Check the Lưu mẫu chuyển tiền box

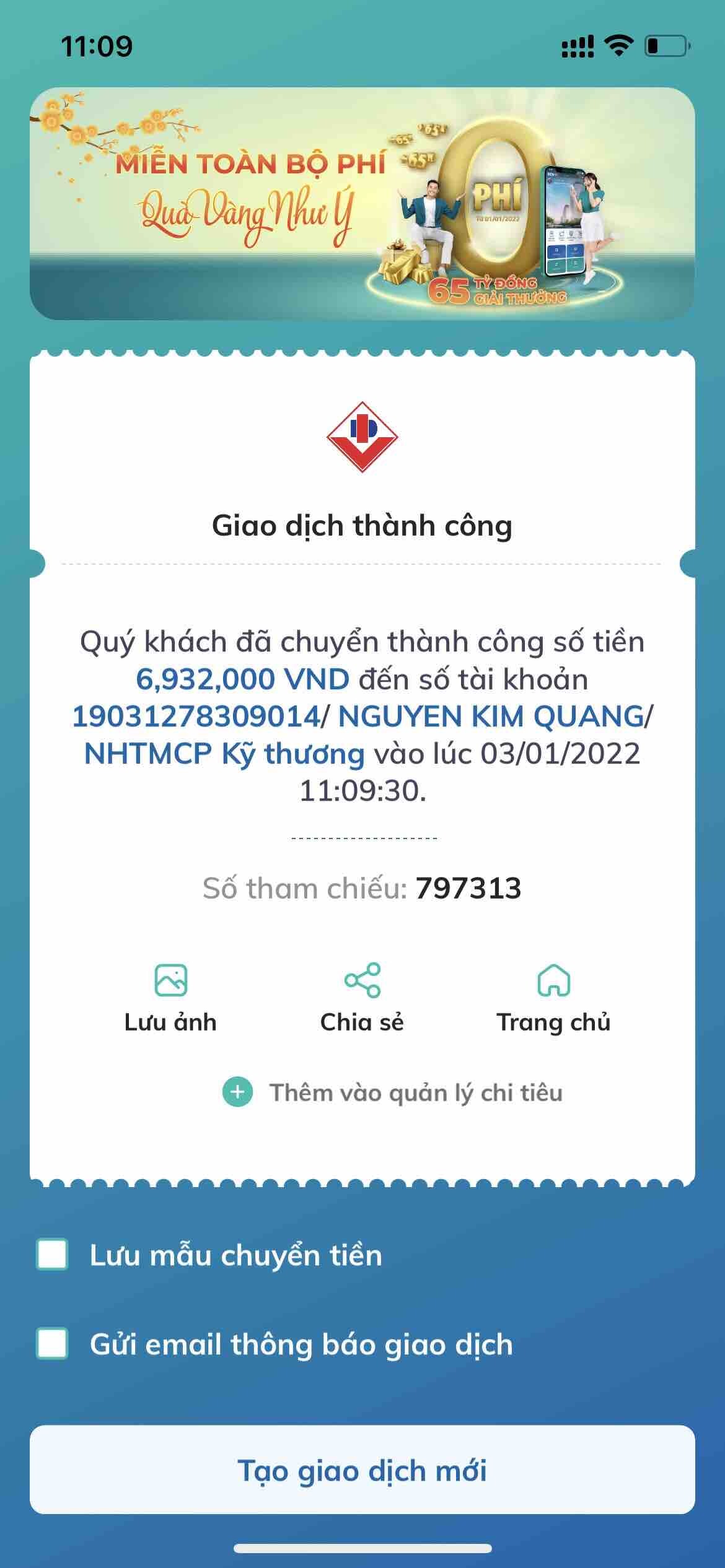coord(53,1255)
